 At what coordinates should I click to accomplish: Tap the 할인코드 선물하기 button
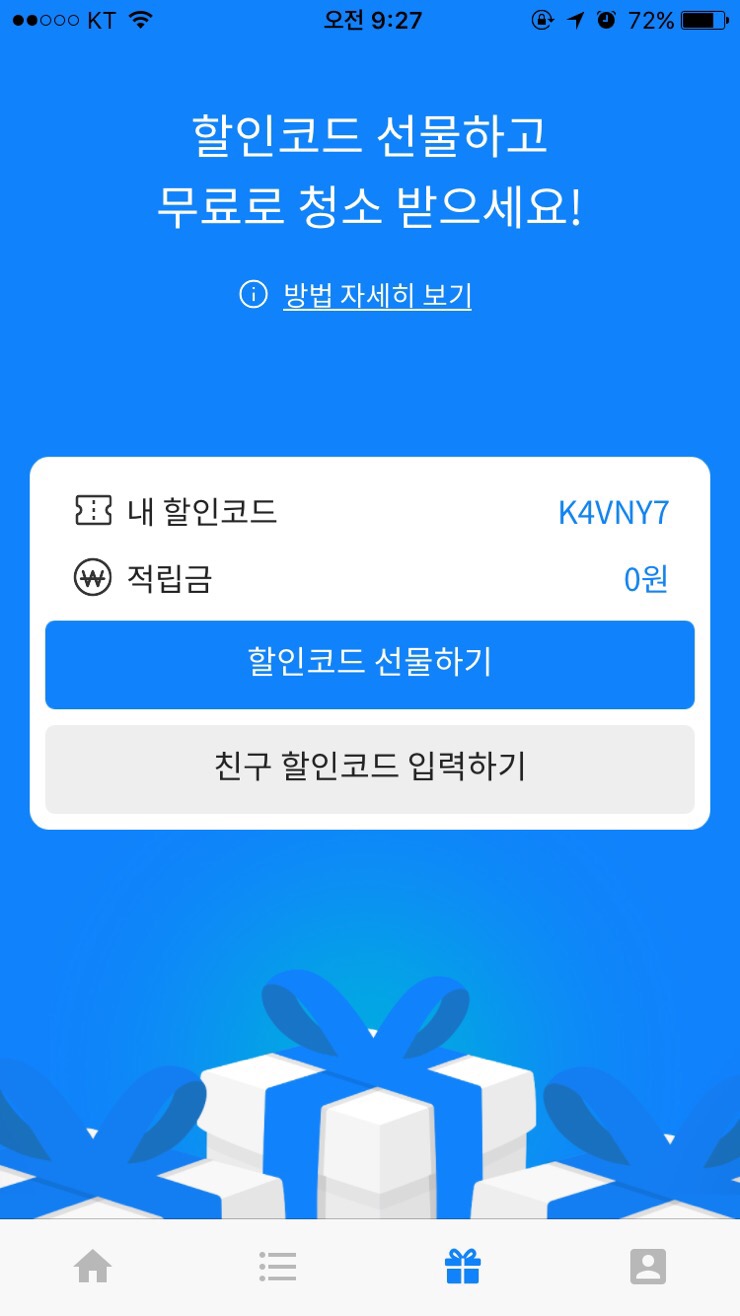coord(370,664)
